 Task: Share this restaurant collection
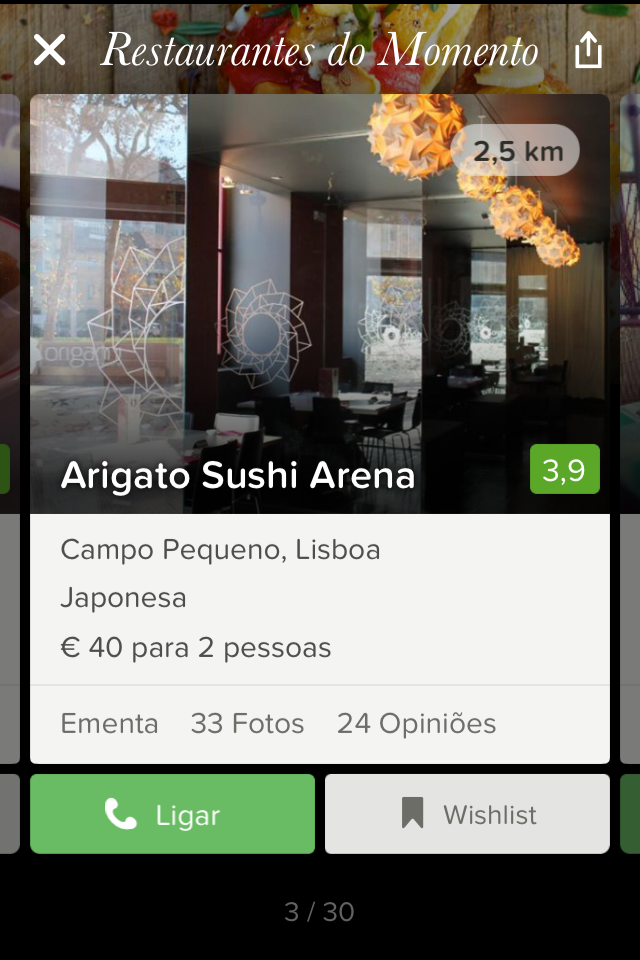click(x=589, y=50)
